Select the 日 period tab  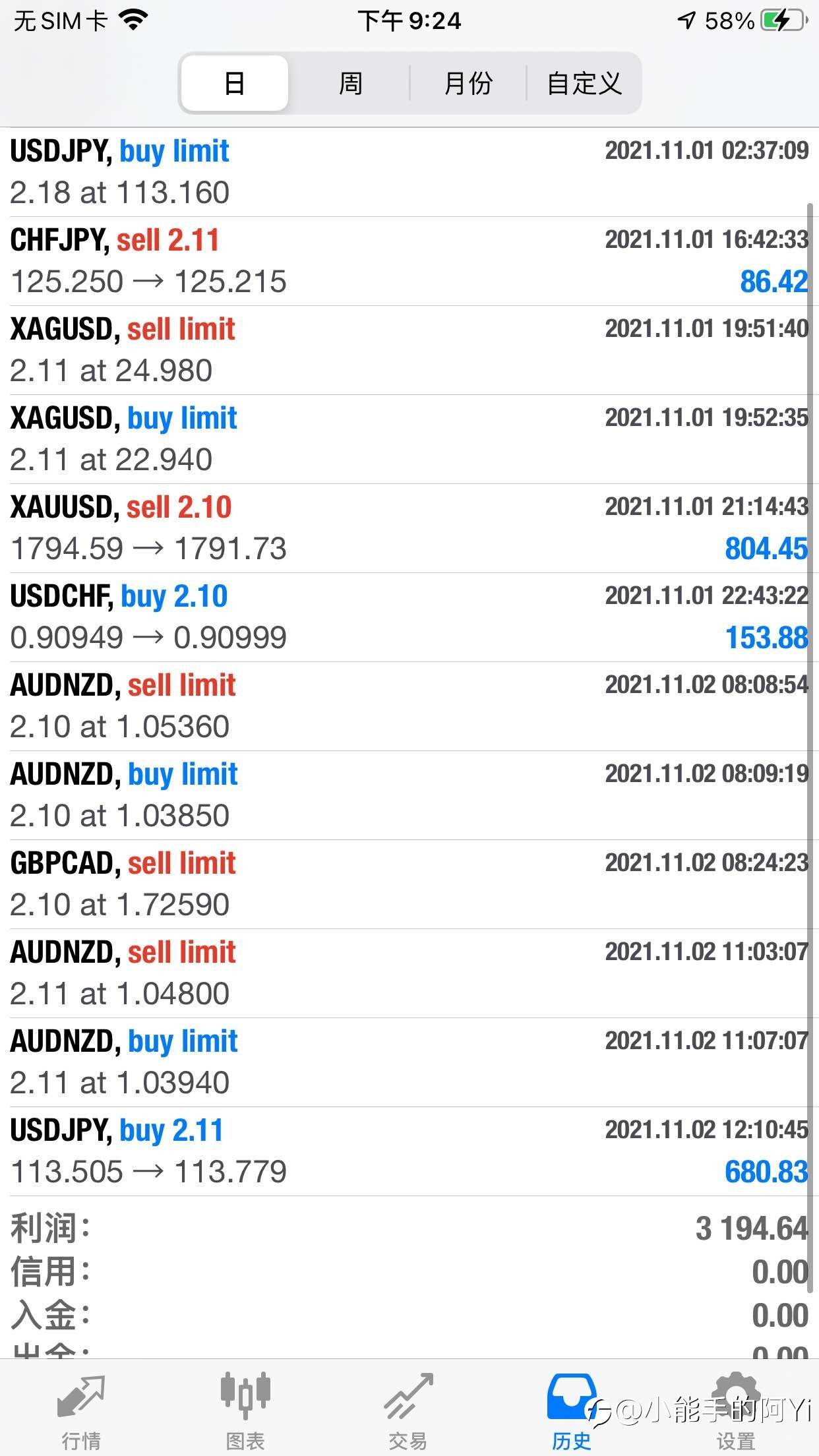(x=235, y=84)
